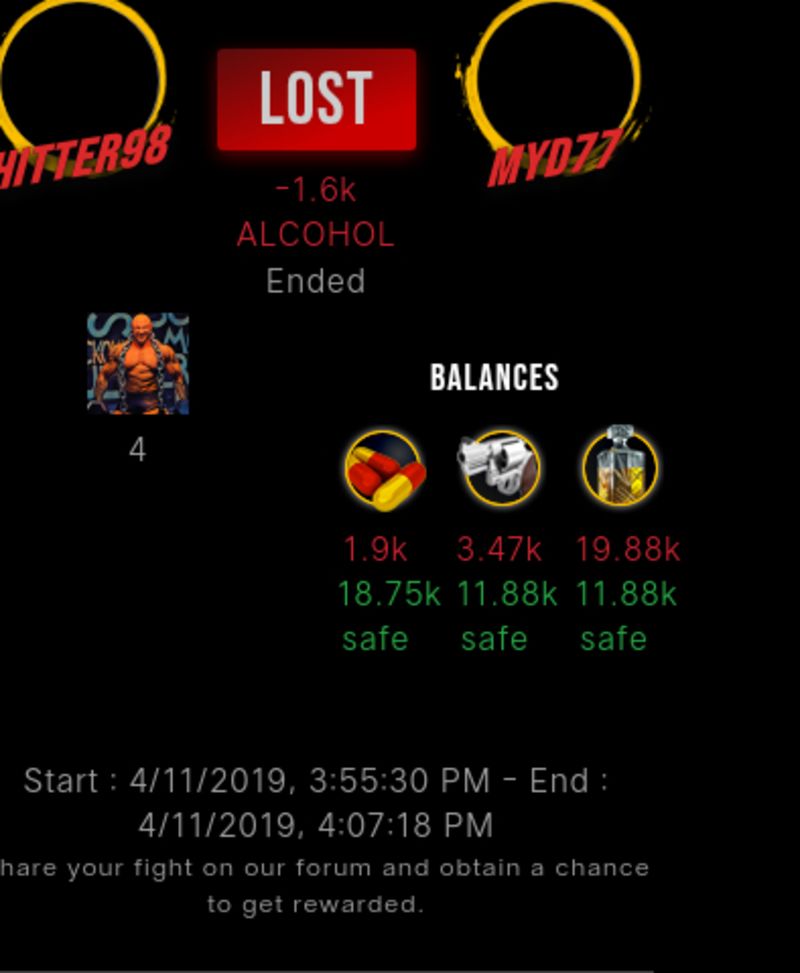Open HITTER98's player avatar
The width and height of the screenshot is (800, 973).
pyautogui.click(x=80, y=82)
